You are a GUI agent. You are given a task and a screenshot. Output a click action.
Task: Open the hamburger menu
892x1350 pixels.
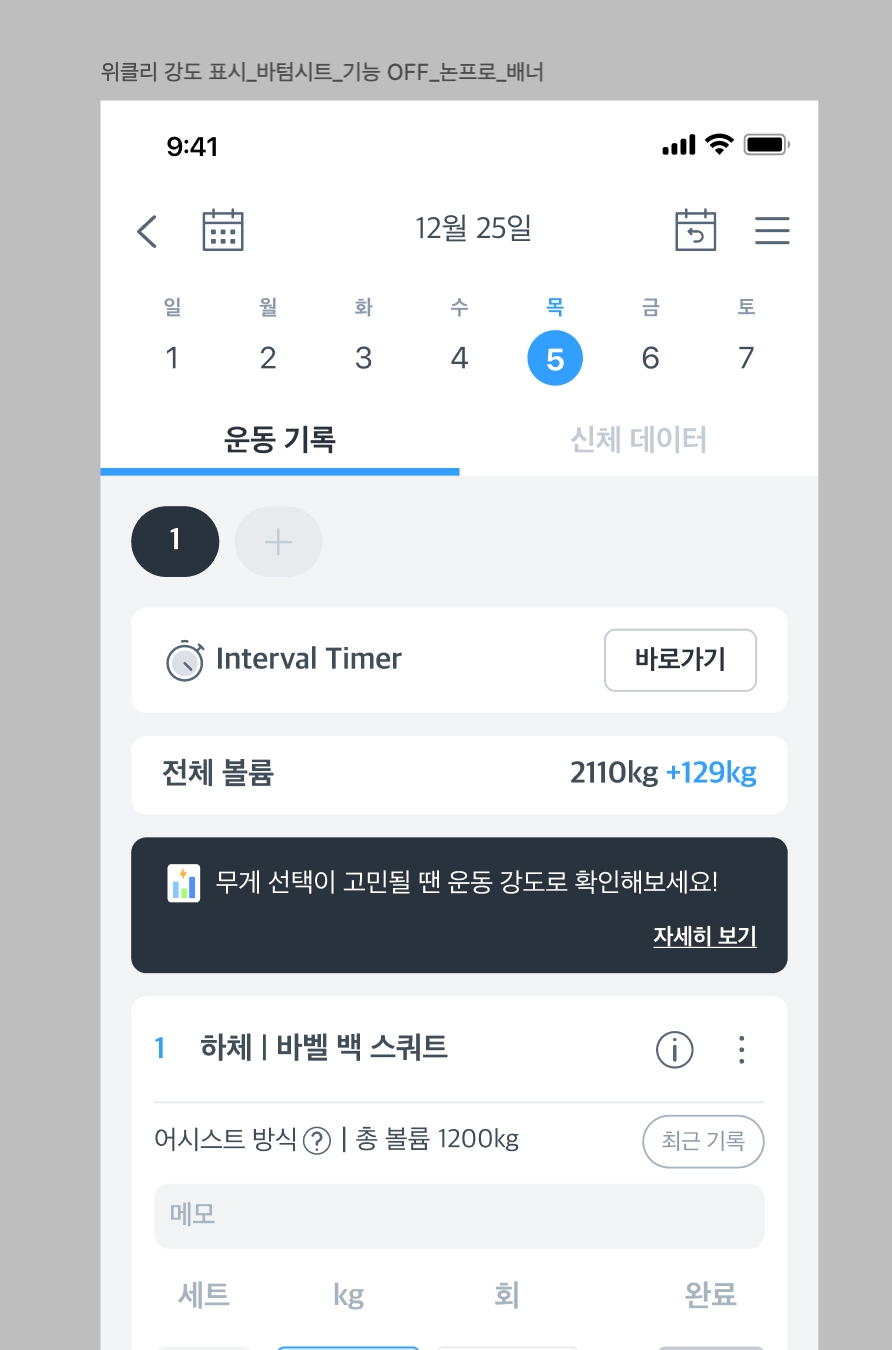click(x=772, y=231)
